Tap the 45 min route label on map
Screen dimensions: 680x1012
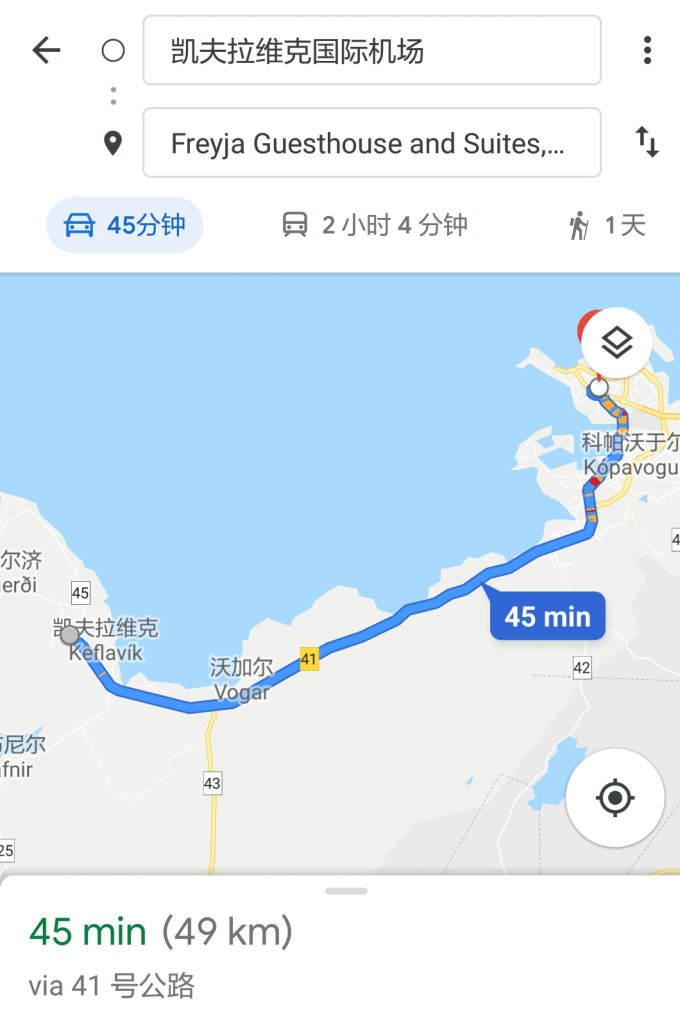coord(547,616)
